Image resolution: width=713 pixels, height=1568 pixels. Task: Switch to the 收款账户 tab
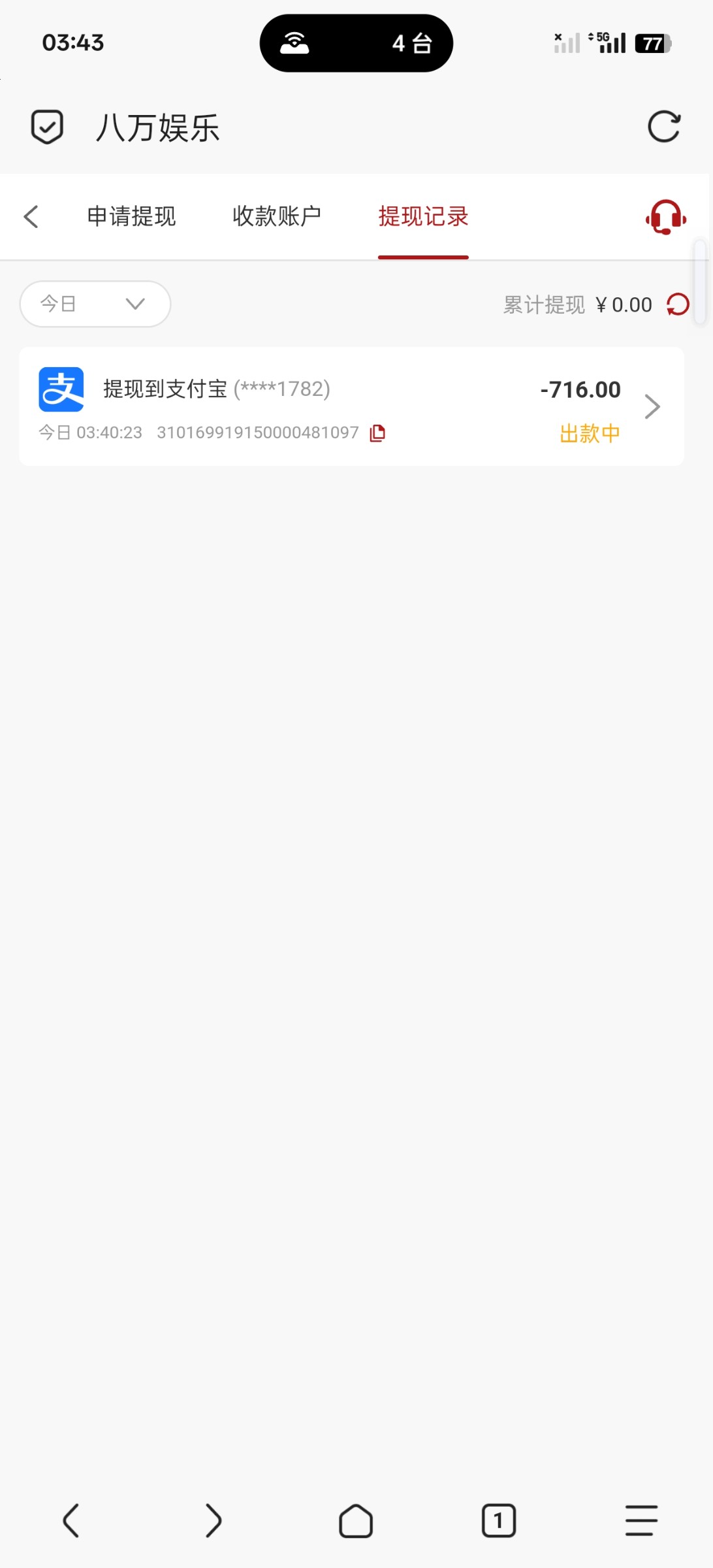(x=277, y=217)
